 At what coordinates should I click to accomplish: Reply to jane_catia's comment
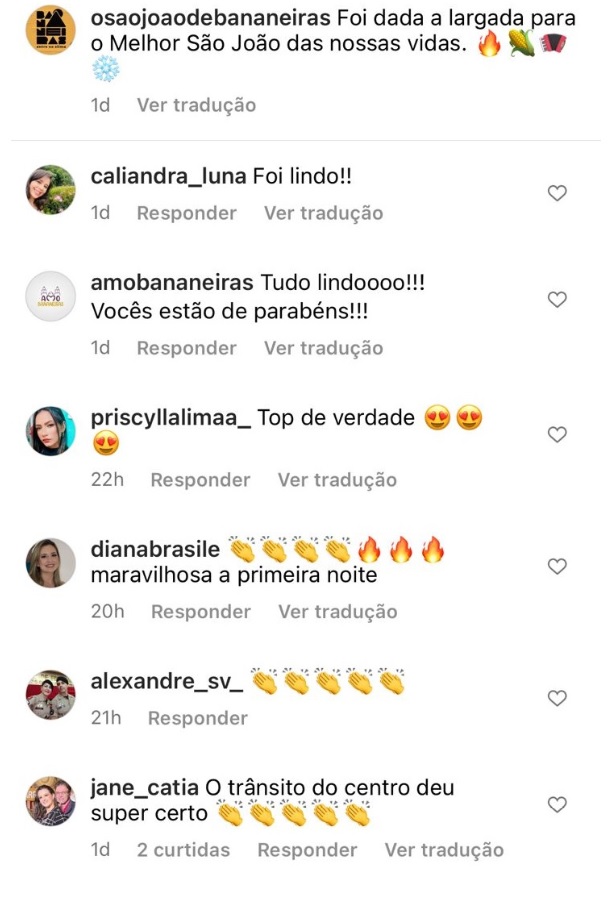coord(307,850)
